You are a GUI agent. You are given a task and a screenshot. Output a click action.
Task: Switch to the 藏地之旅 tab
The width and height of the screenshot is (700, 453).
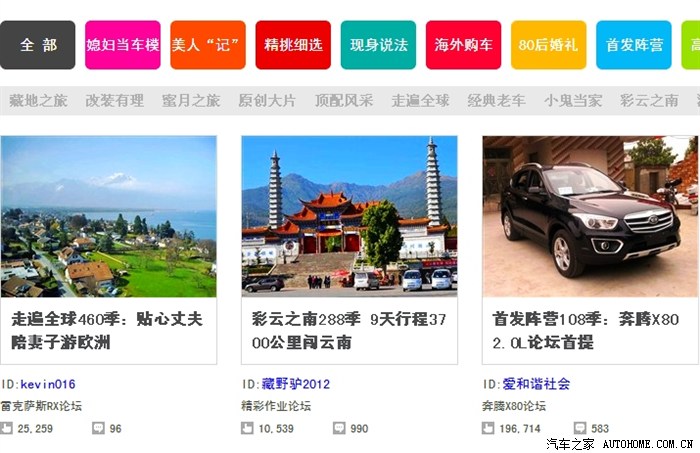(38, 100)
